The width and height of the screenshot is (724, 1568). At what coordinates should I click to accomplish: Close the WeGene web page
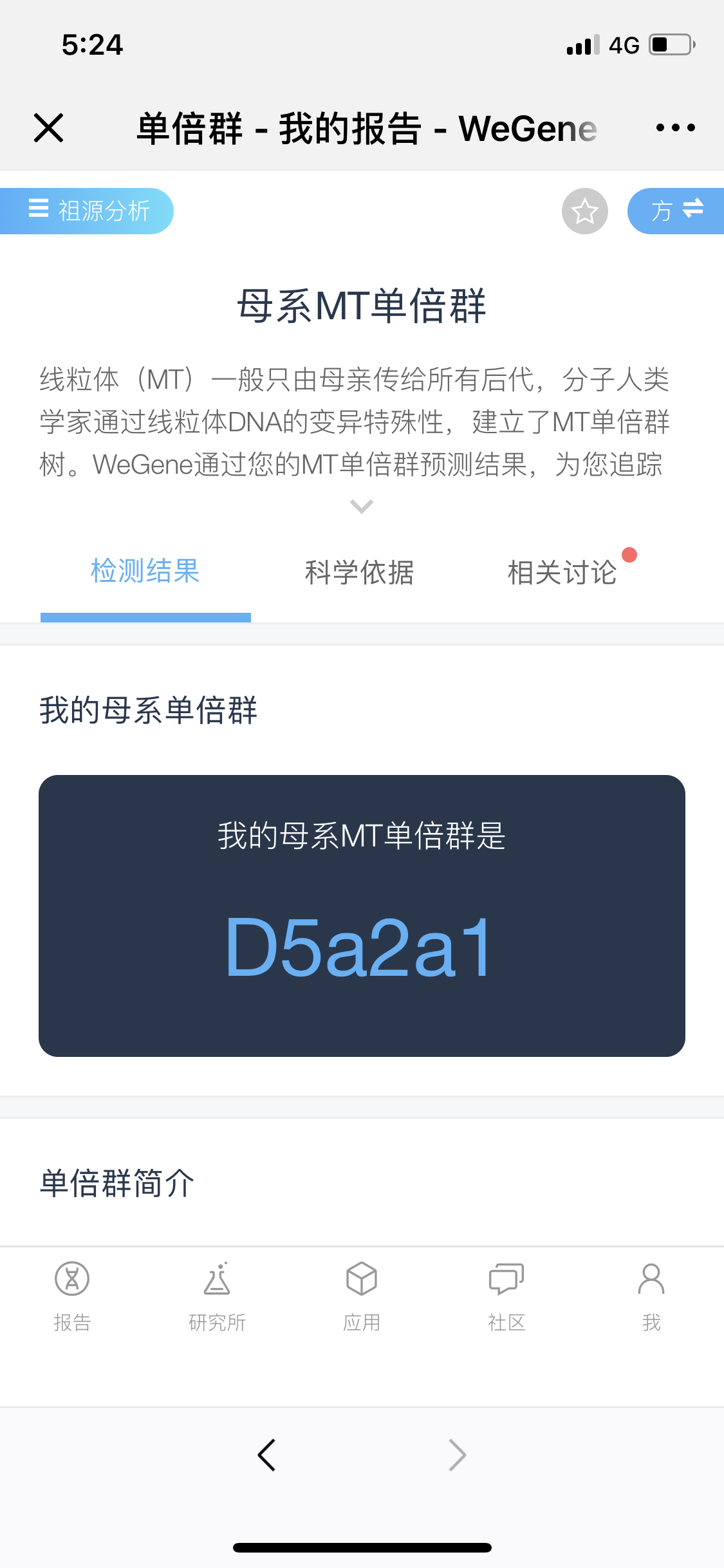(48, 127)
